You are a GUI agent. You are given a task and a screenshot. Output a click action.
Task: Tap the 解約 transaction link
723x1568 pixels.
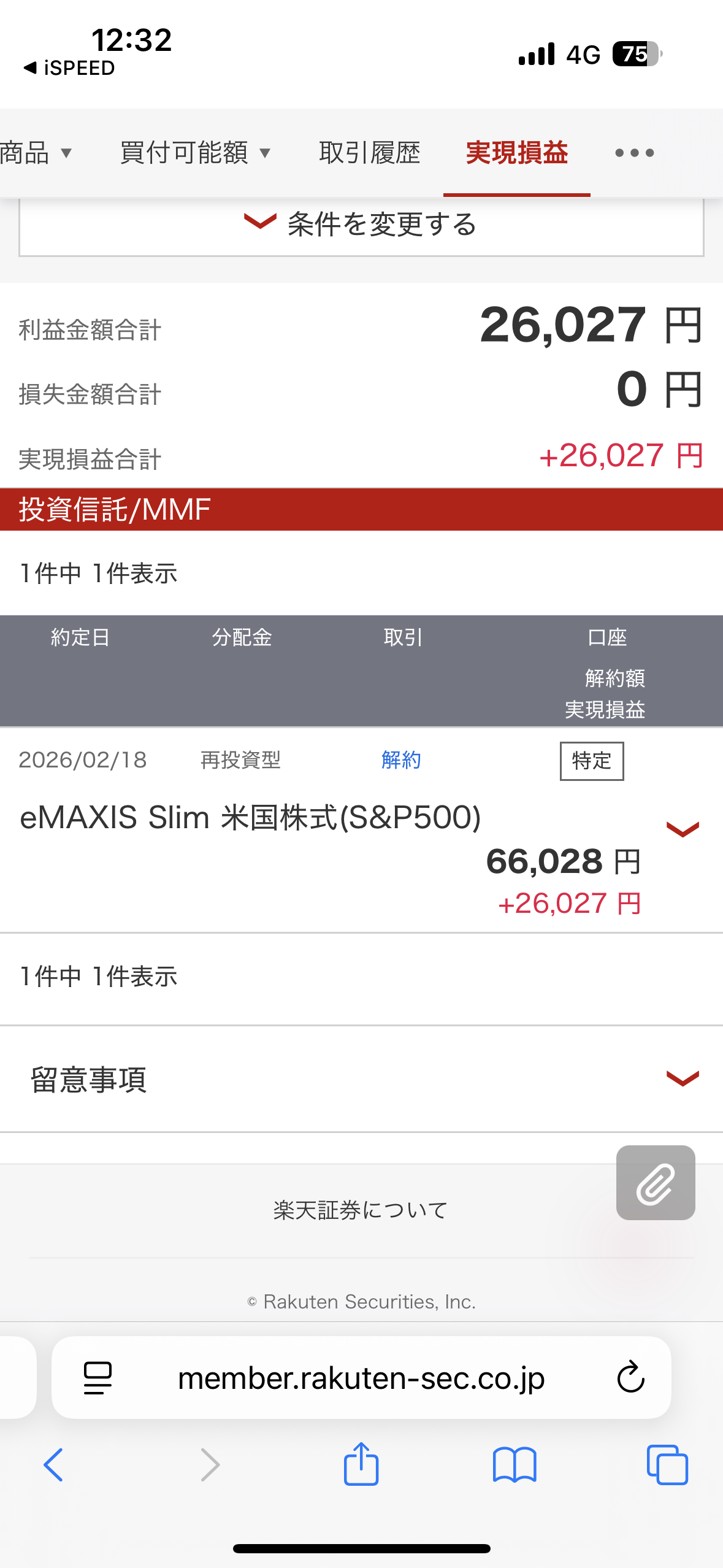click(400, 760)
